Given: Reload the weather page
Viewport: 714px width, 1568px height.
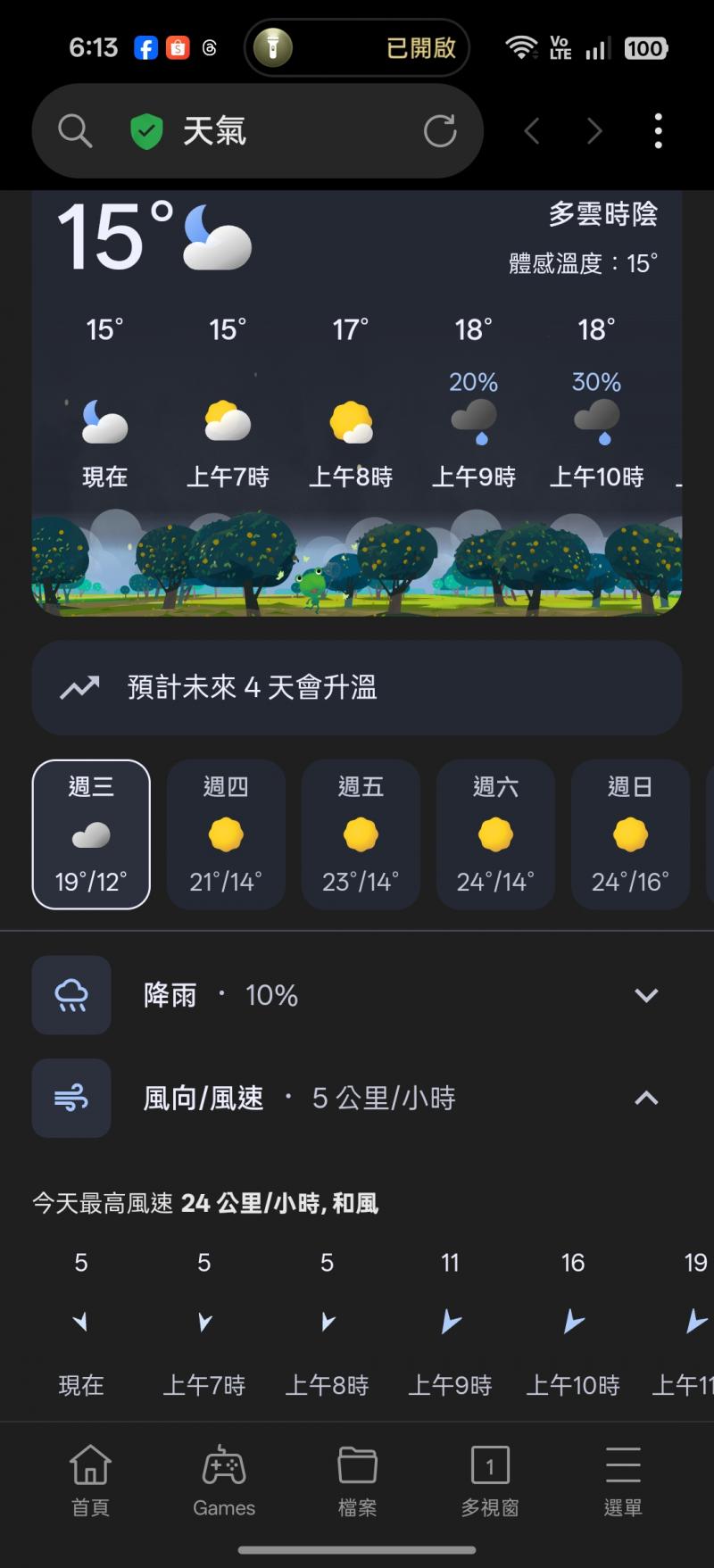Looking at the screenshot, I should (x=439, y=132).
